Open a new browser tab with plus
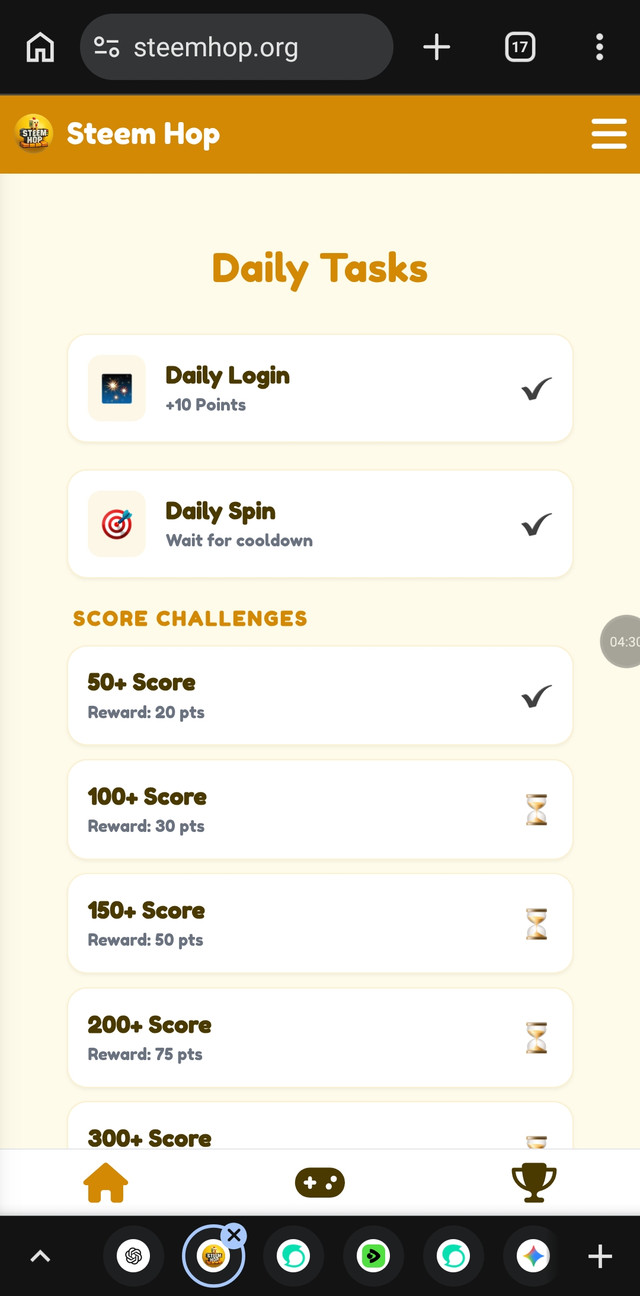 pos(437,47)
